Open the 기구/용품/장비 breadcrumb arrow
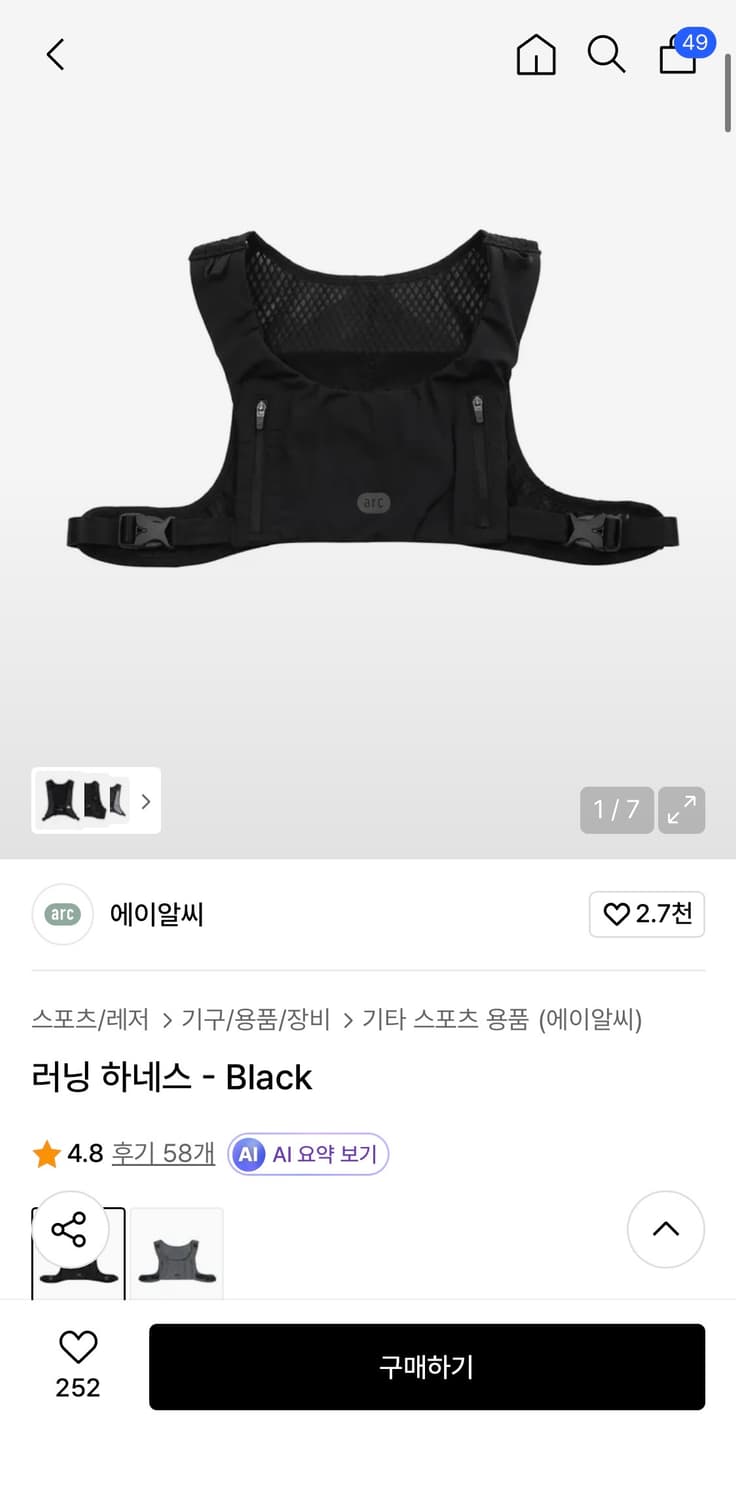Screen dimensions: 736x1500 point(345,1022)
